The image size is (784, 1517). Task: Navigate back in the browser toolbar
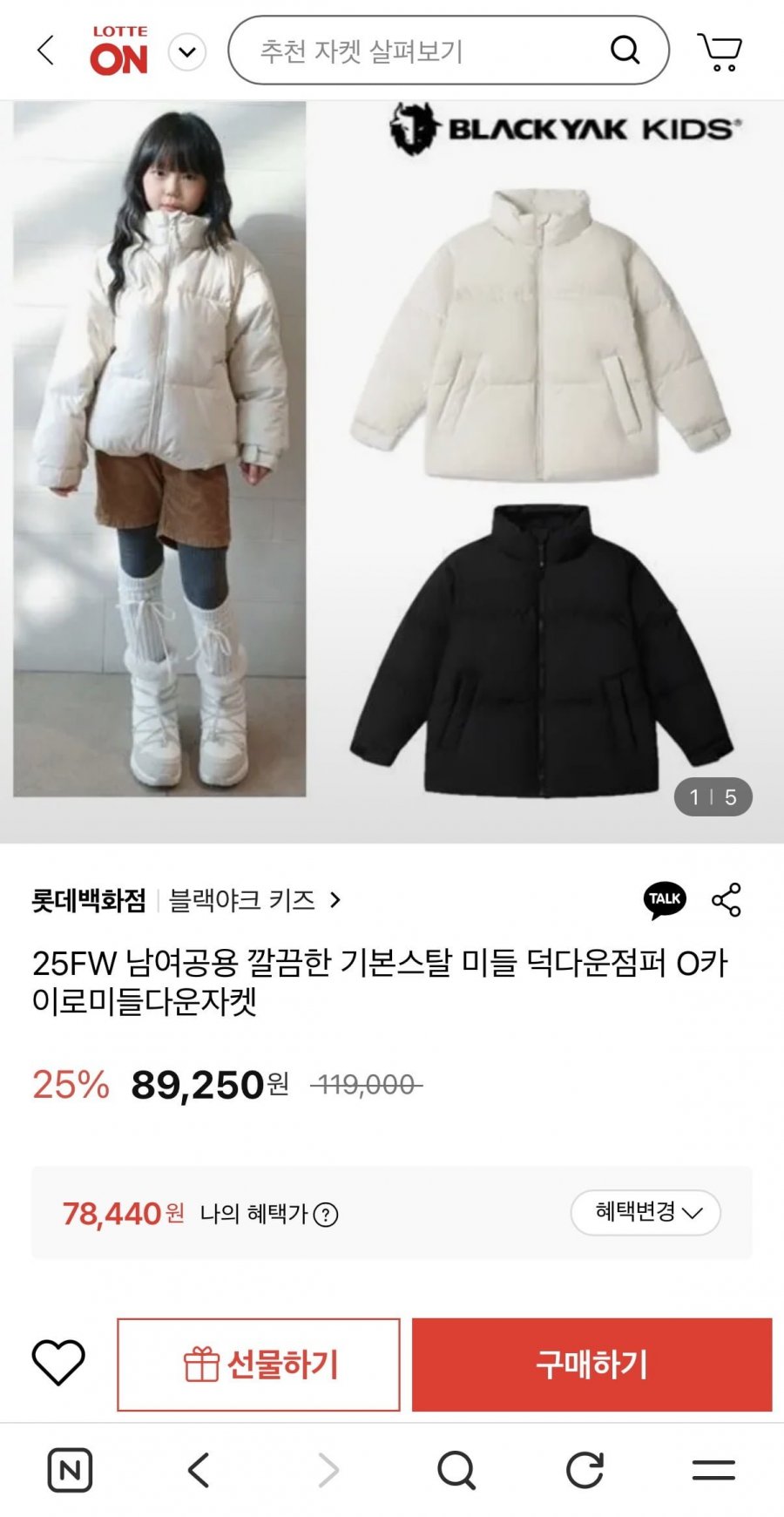pos(199,1471)
